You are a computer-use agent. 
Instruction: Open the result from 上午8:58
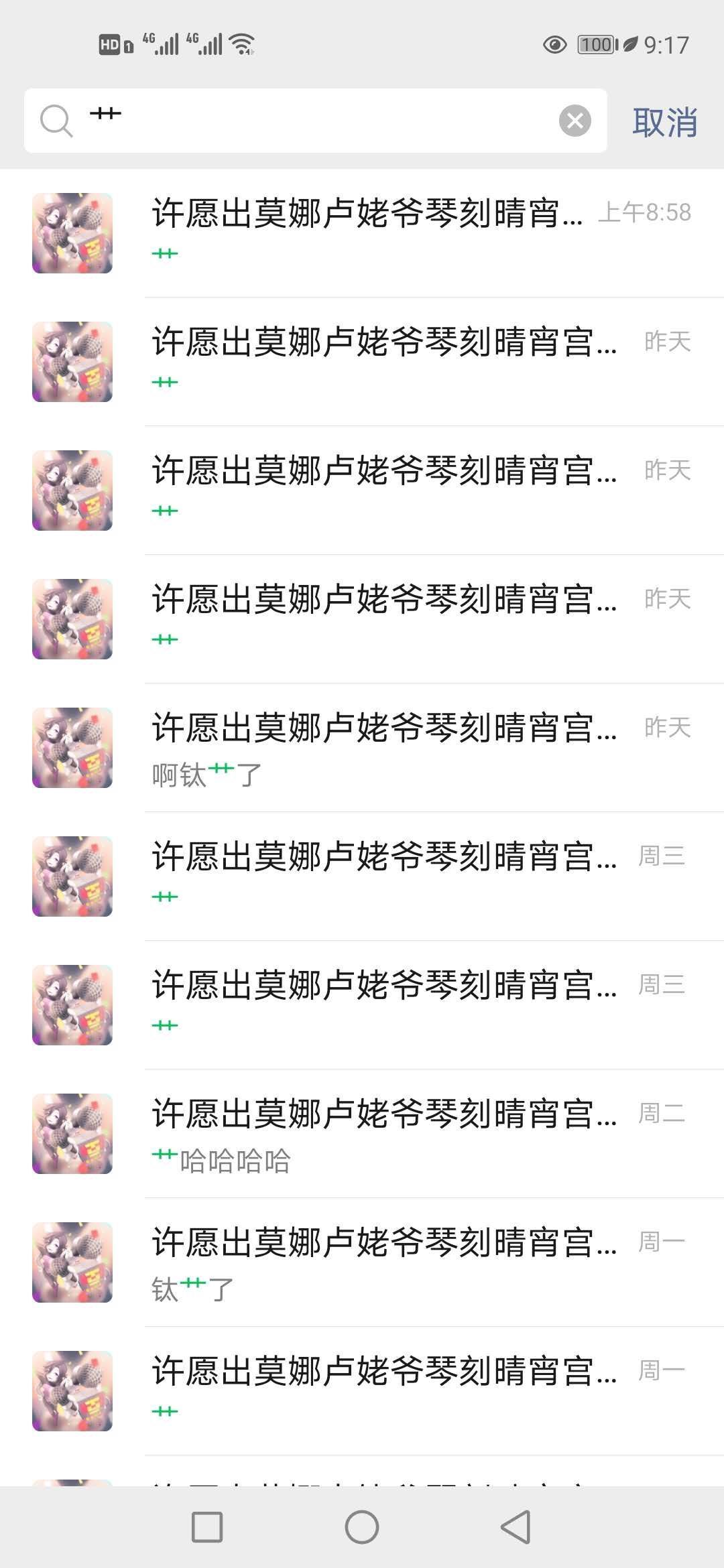coord(362,233)
